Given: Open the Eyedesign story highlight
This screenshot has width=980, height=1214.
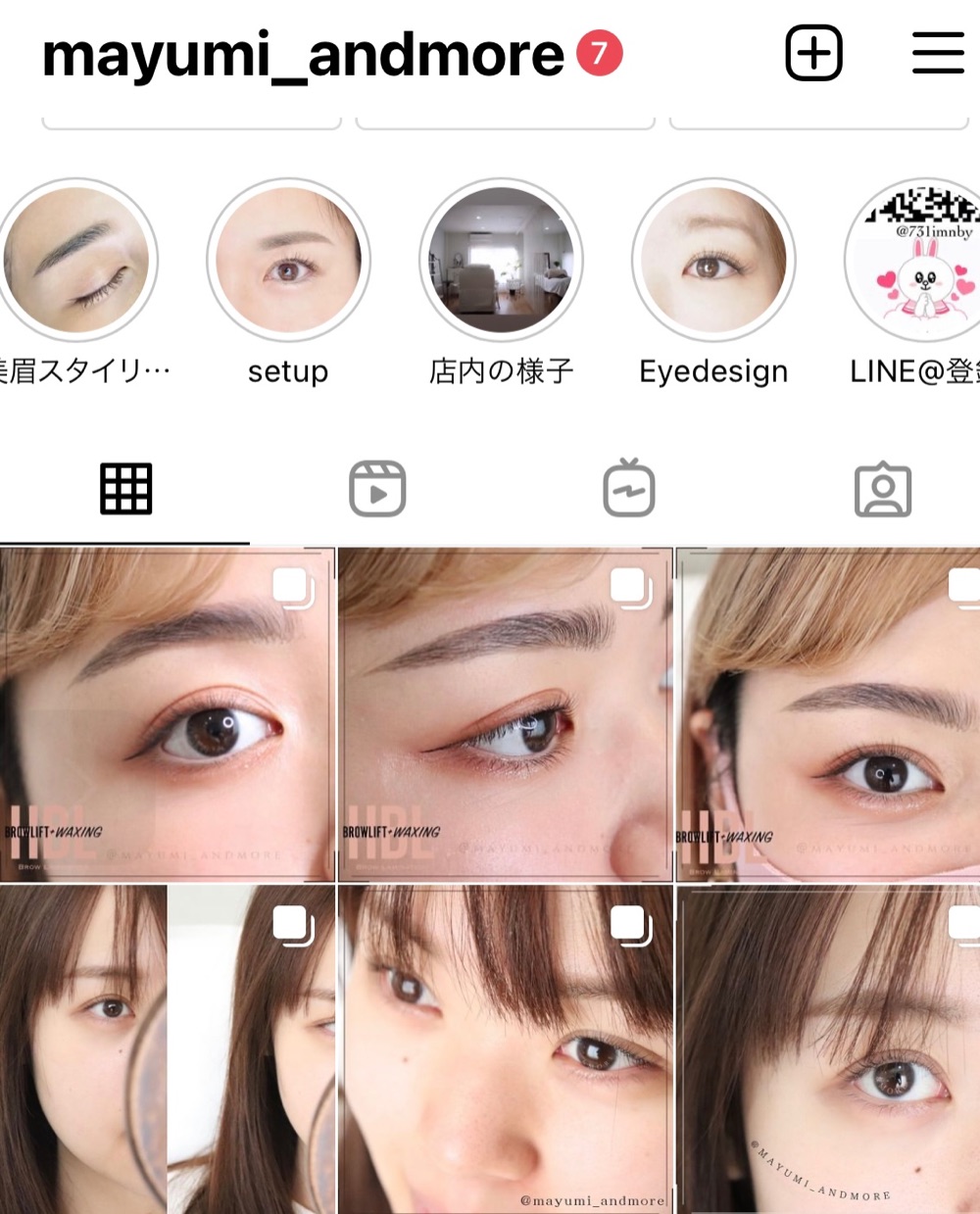Looking at the screenshot, I should [713, 261].
